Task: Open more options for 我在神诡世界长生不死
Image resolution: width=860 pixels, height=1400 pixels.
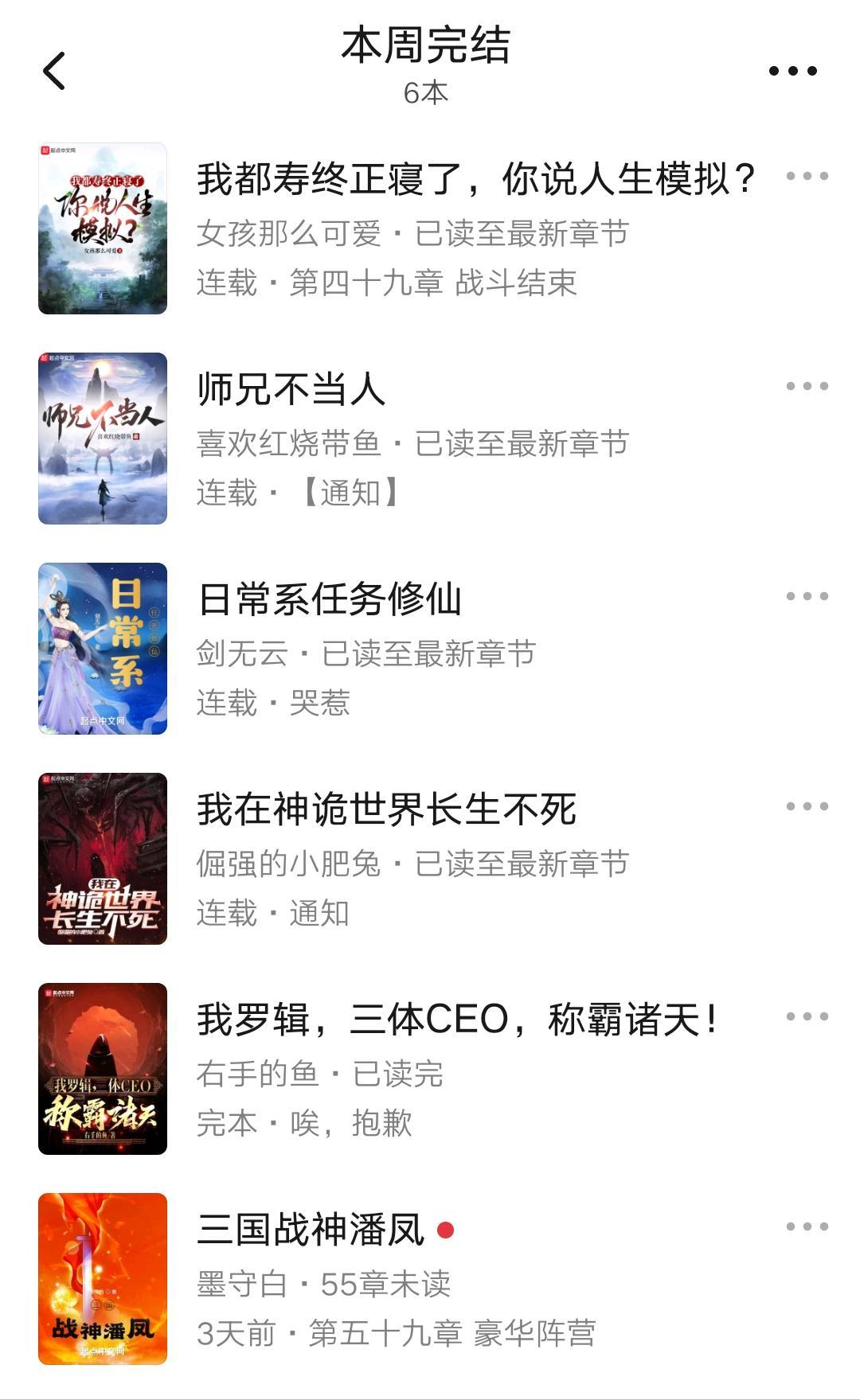Action: point(807,806)
